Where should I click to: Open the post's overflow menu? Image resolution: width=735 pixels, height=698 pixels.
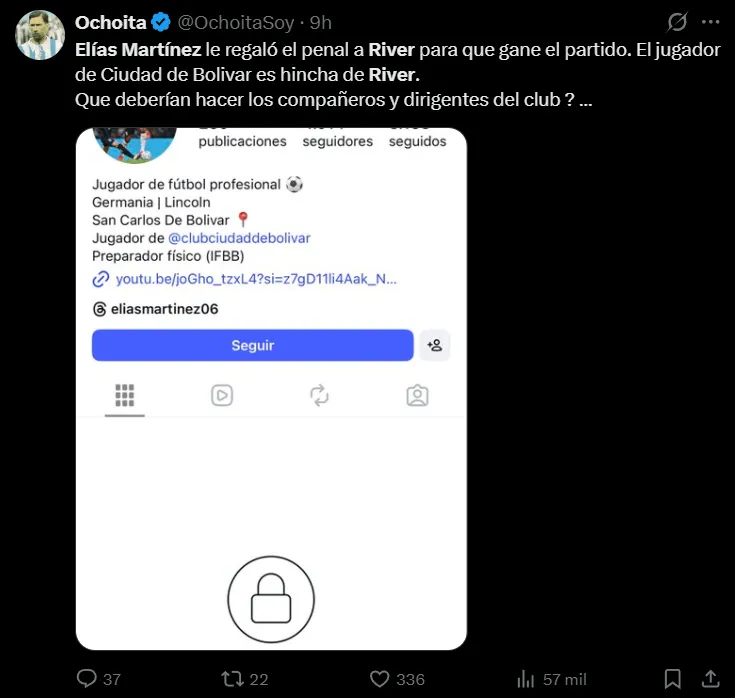(x=711, y=22)
